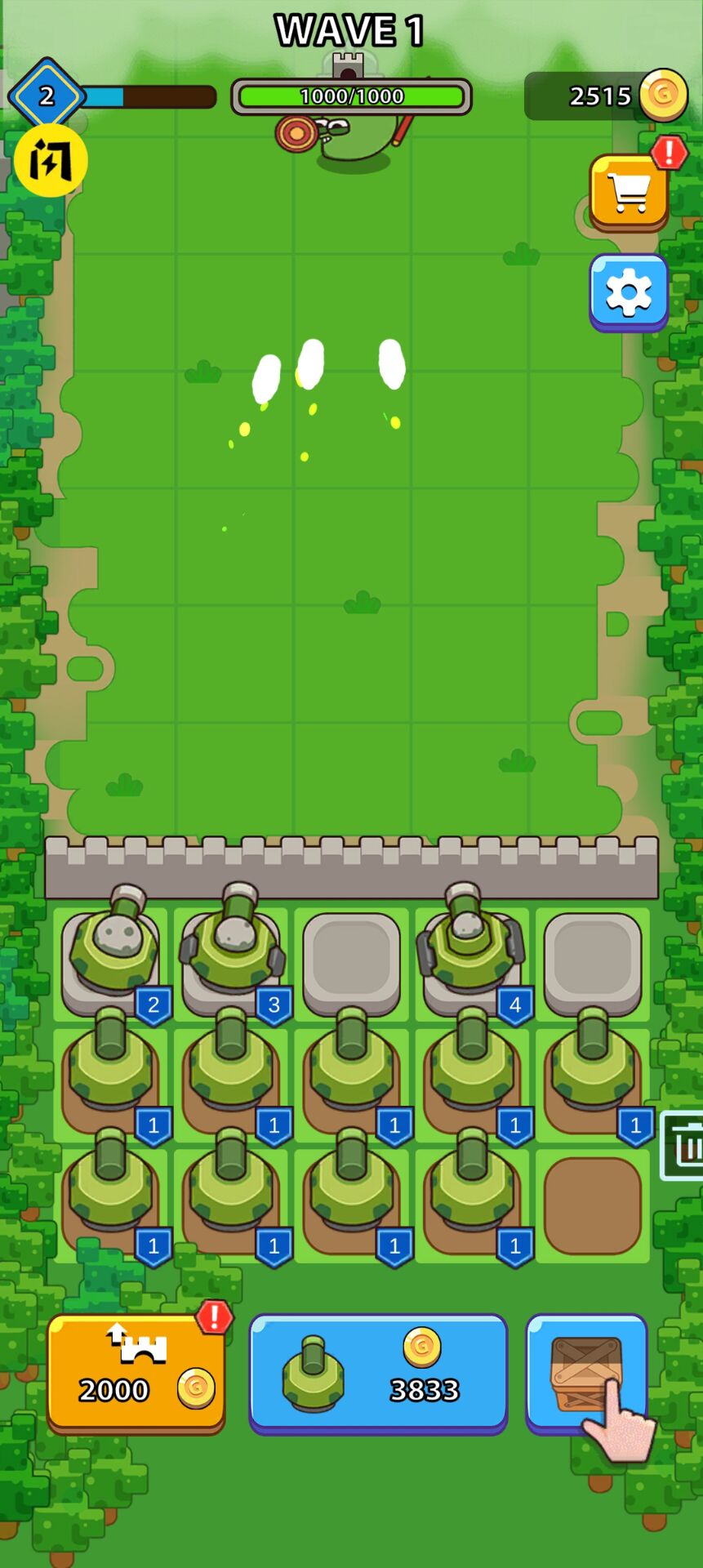
Task: Open the shop cart
Action: tap(628, 193)
